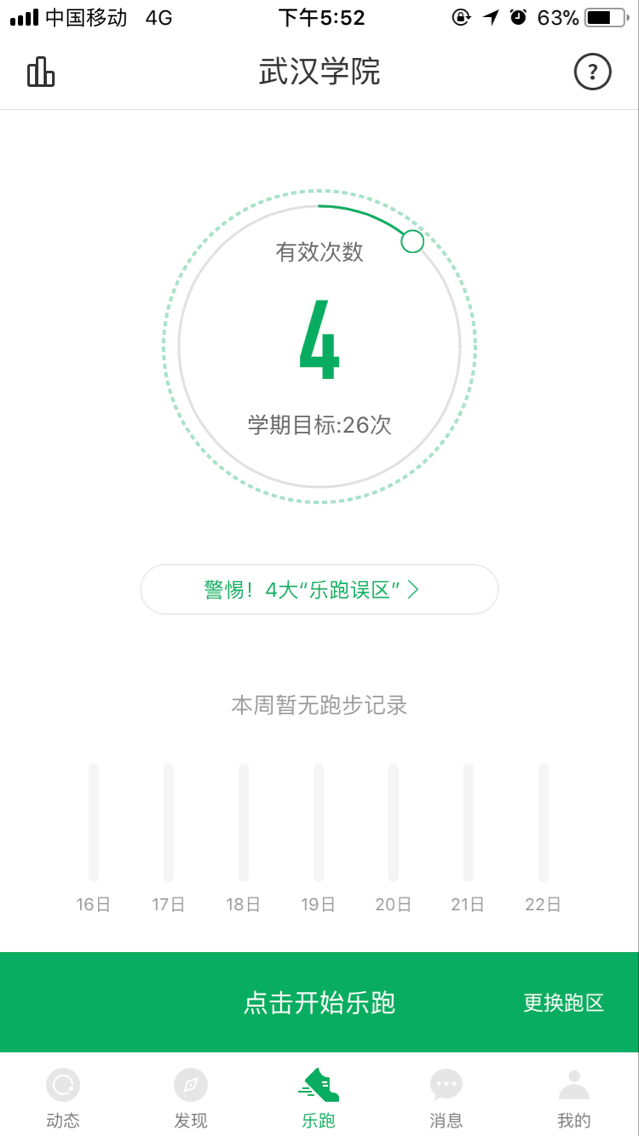The height and width of the screenshot is (1136, 639).
Task: Open the running statistics chart icon
Action: (x=41, y=72)
